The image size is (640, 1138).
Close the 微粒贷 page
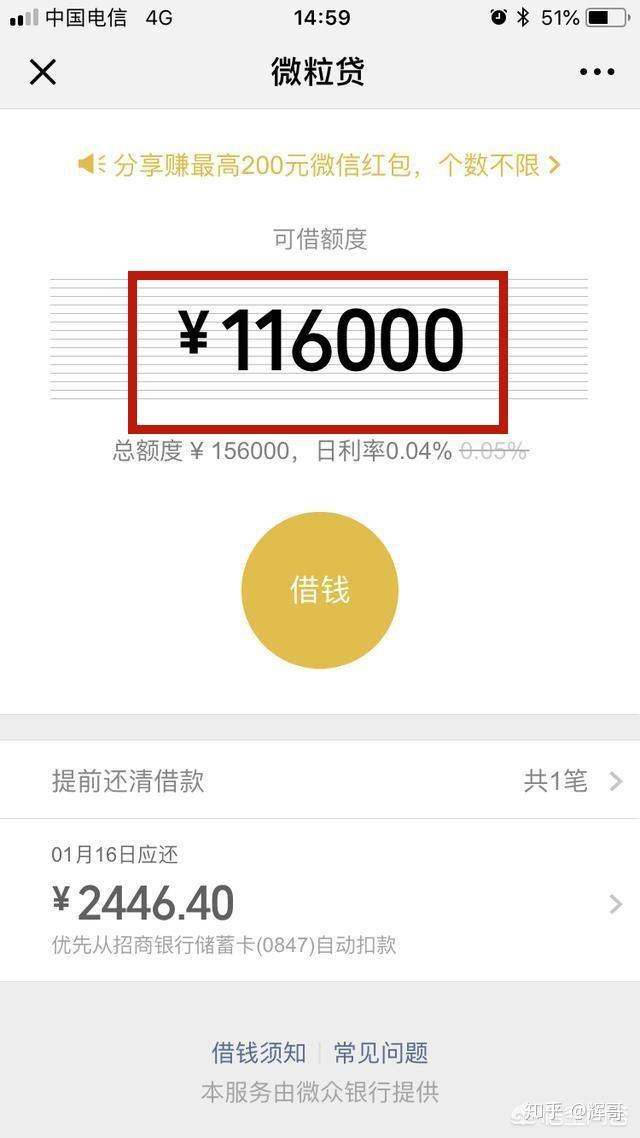tap(43, 72)
